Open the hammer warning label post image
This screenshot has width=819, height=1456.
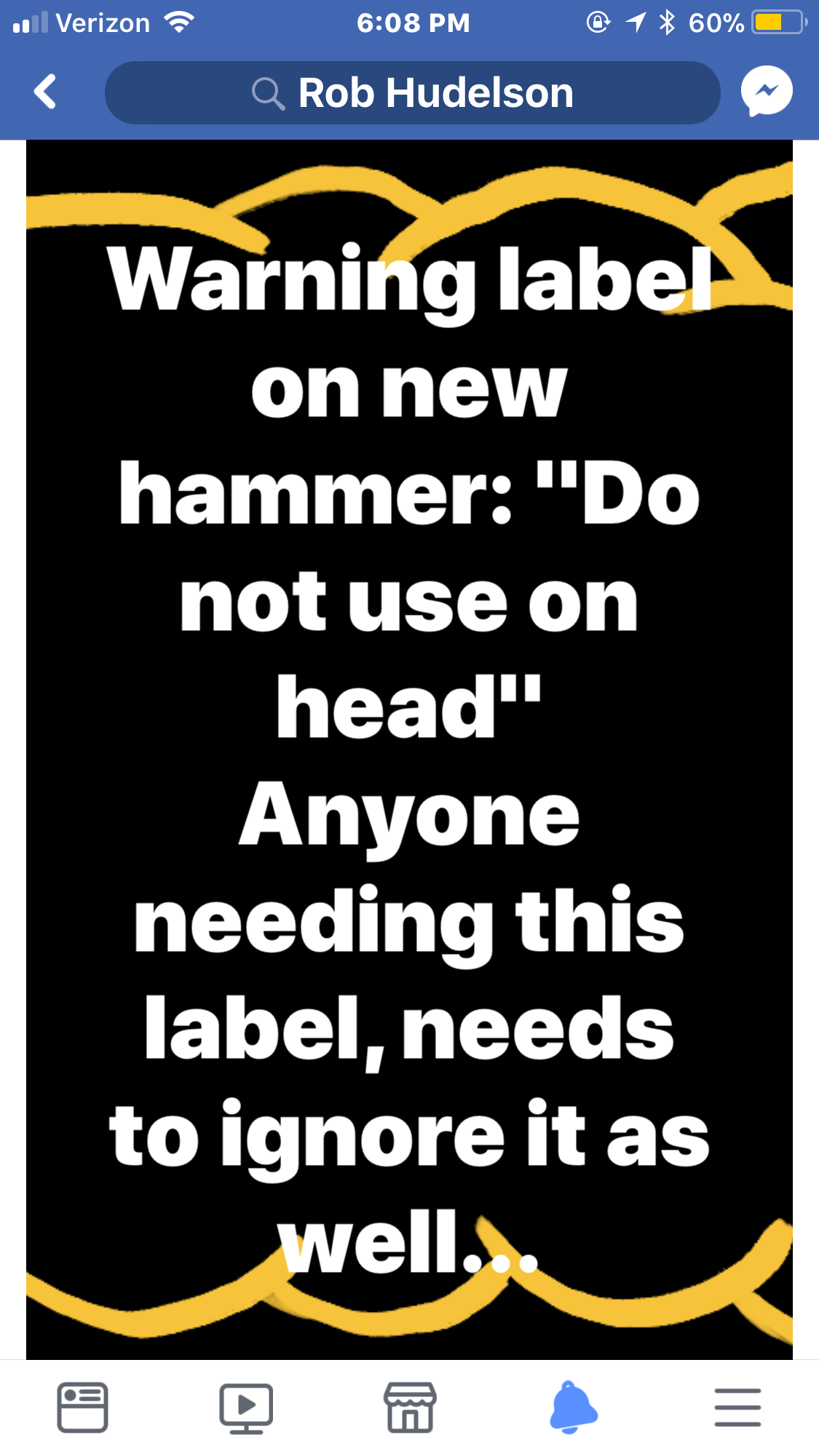point(409,749)
